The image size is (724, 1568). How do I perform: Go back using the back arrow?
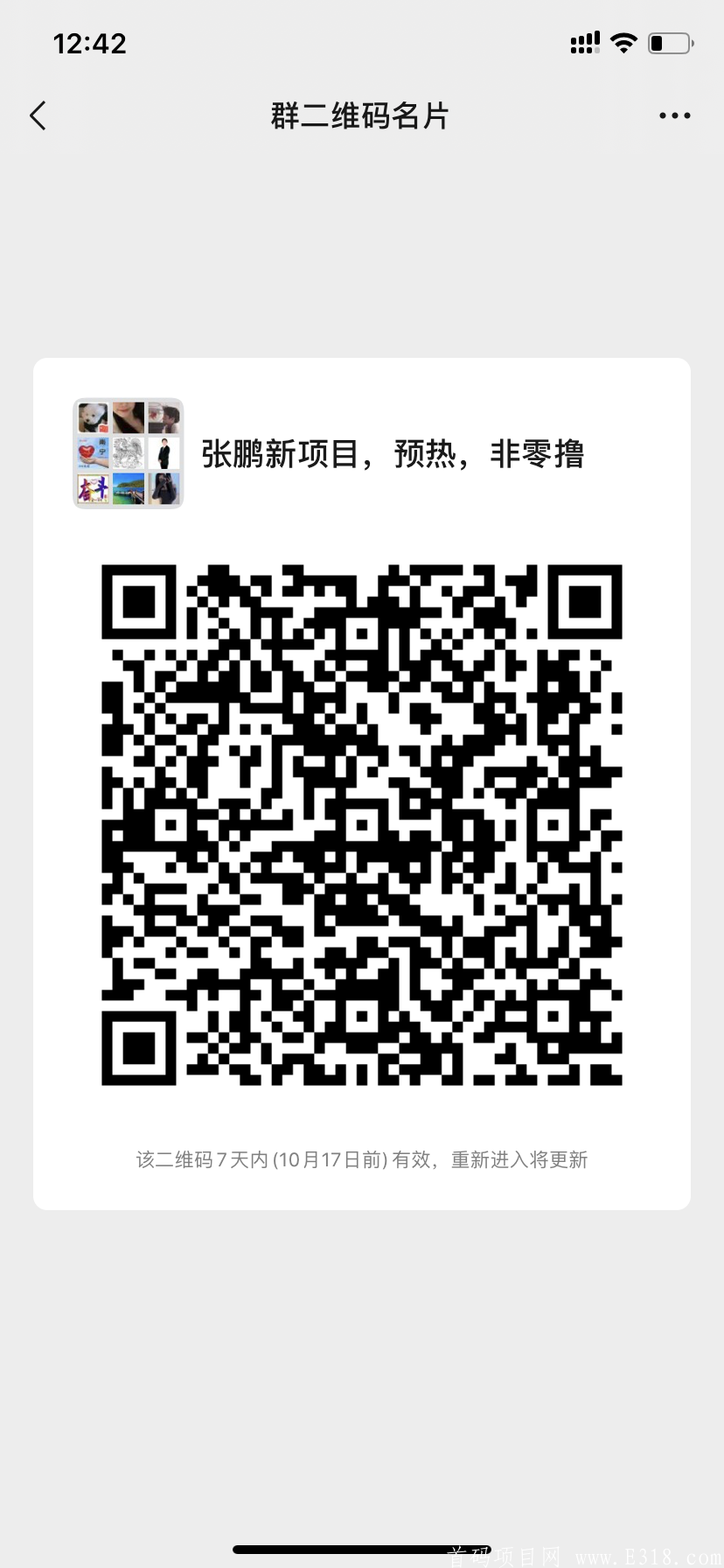click(x=38, y=115)
